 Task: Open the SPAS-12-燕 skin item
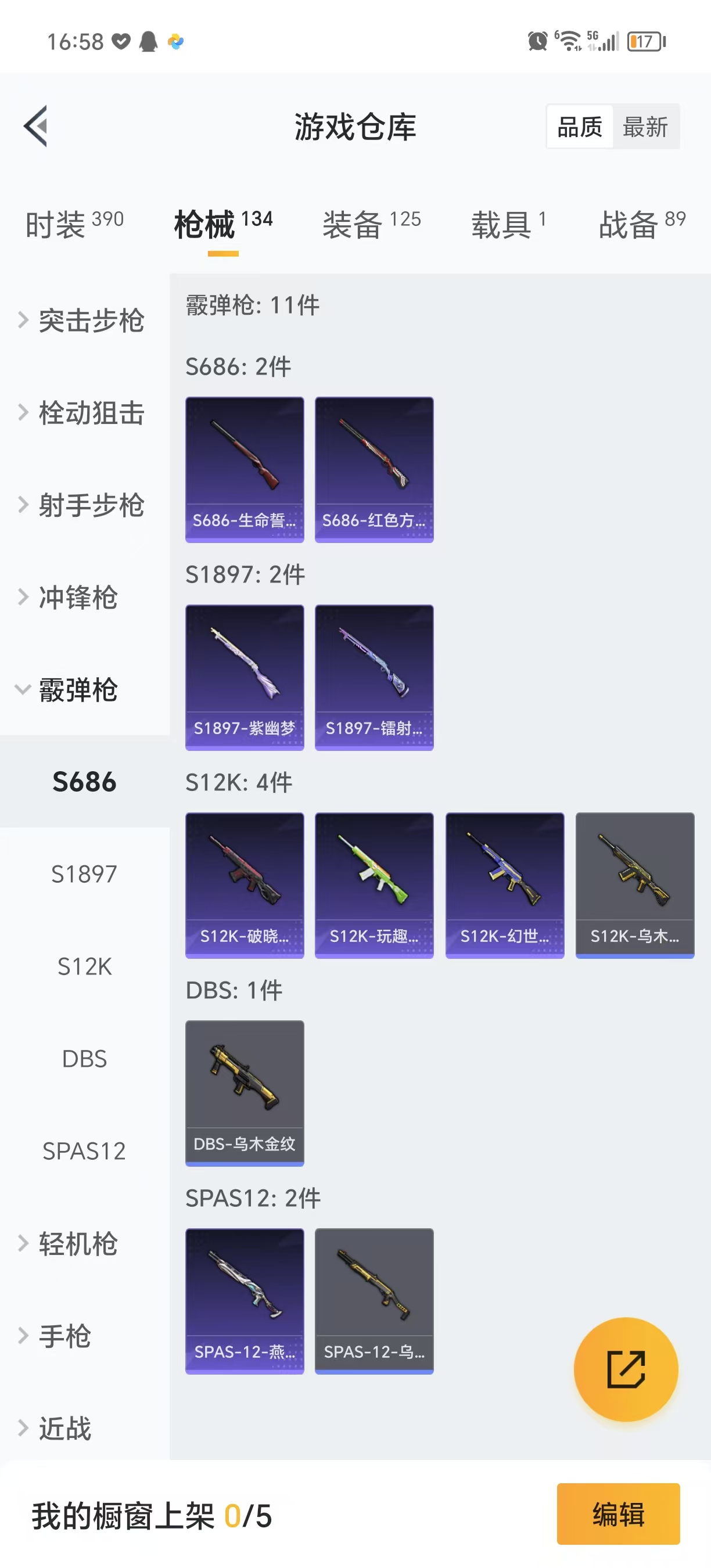coord(245,1301)
